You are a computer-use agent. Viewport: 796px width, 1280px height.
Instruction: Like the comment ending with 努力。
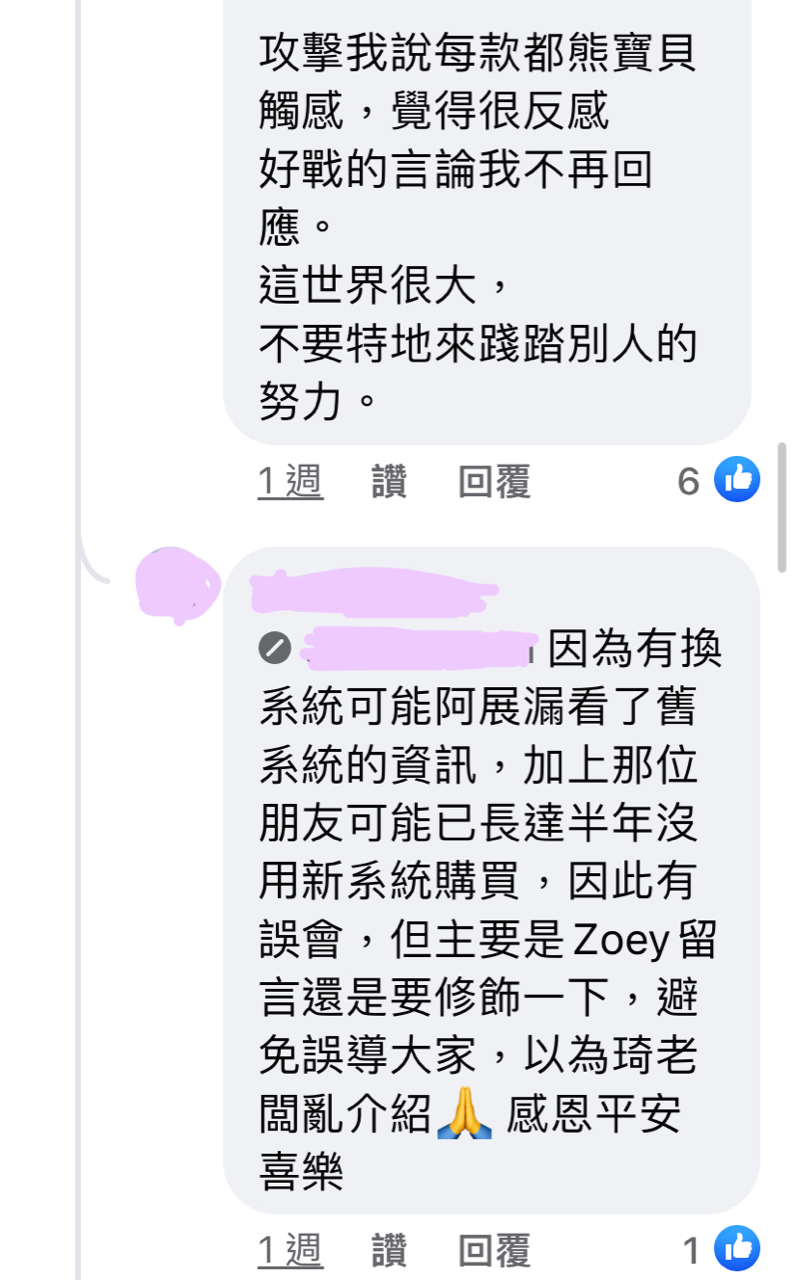point(389,483)
